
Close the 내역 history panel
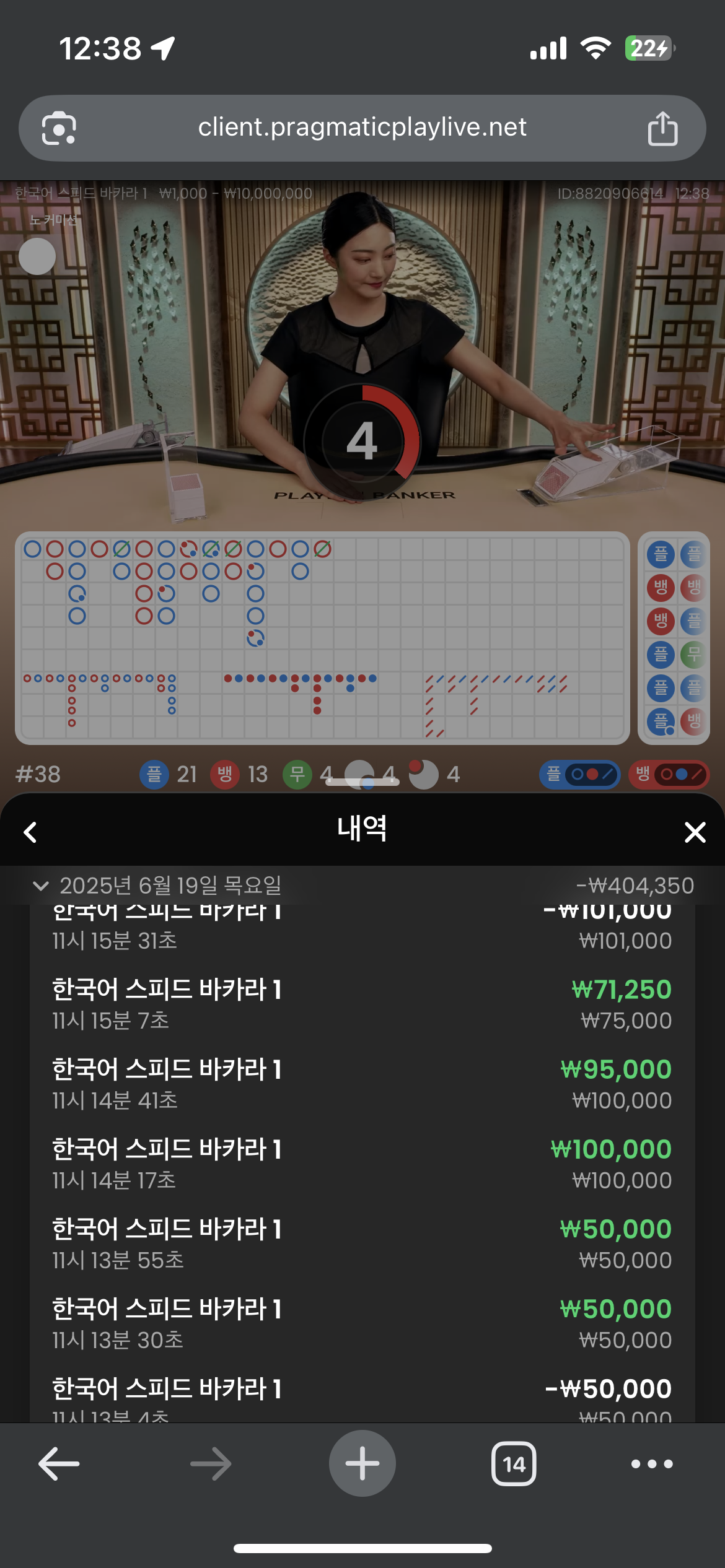point(695,832)
